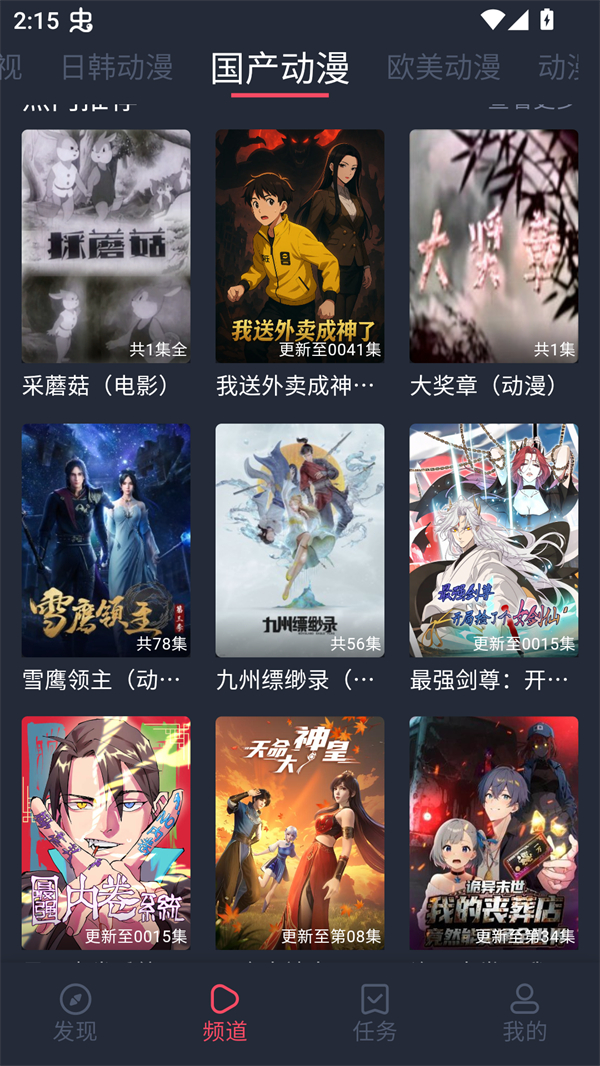Open 我送外卖成神了 anime card

(x=300, y=246)
